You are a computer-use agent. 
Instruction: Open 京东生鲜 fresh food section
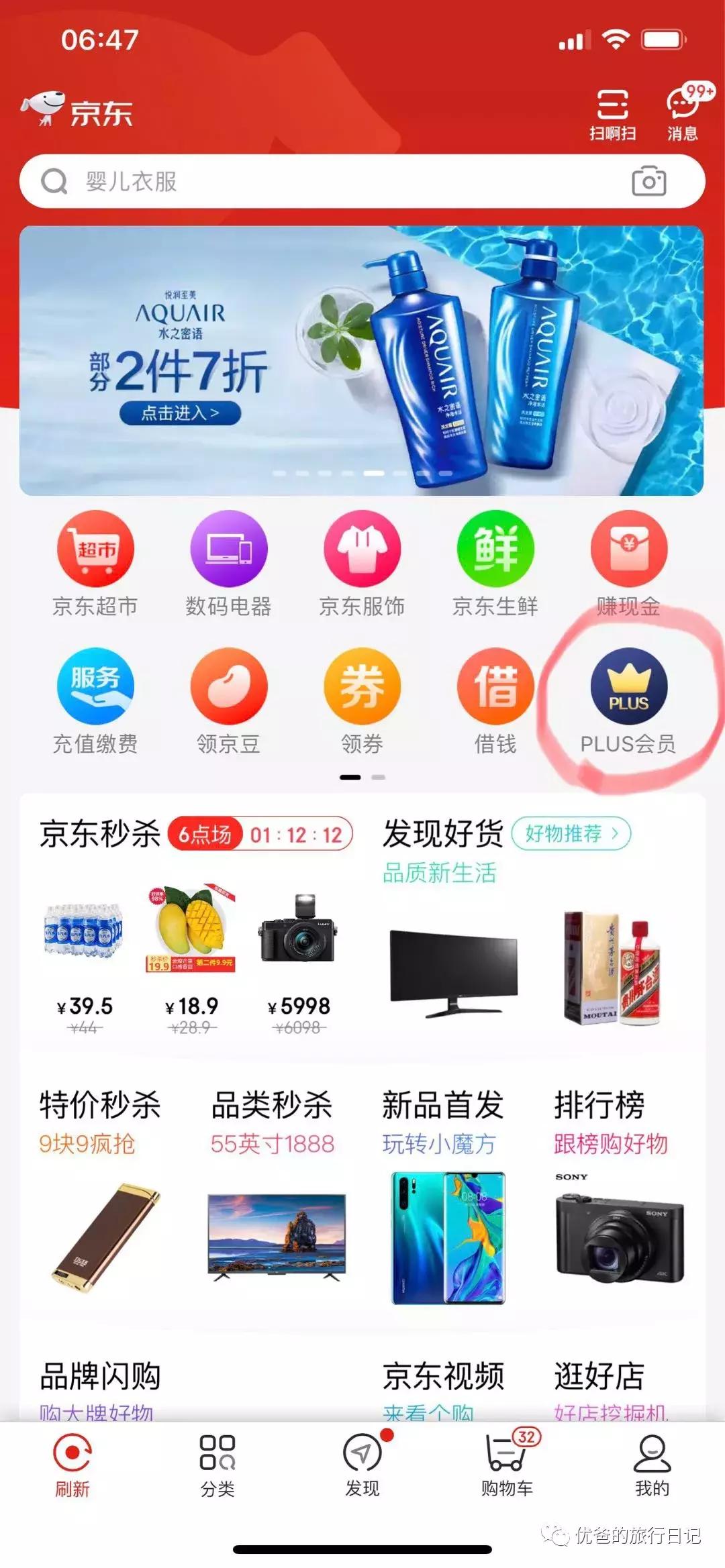(x=495, y=550)
